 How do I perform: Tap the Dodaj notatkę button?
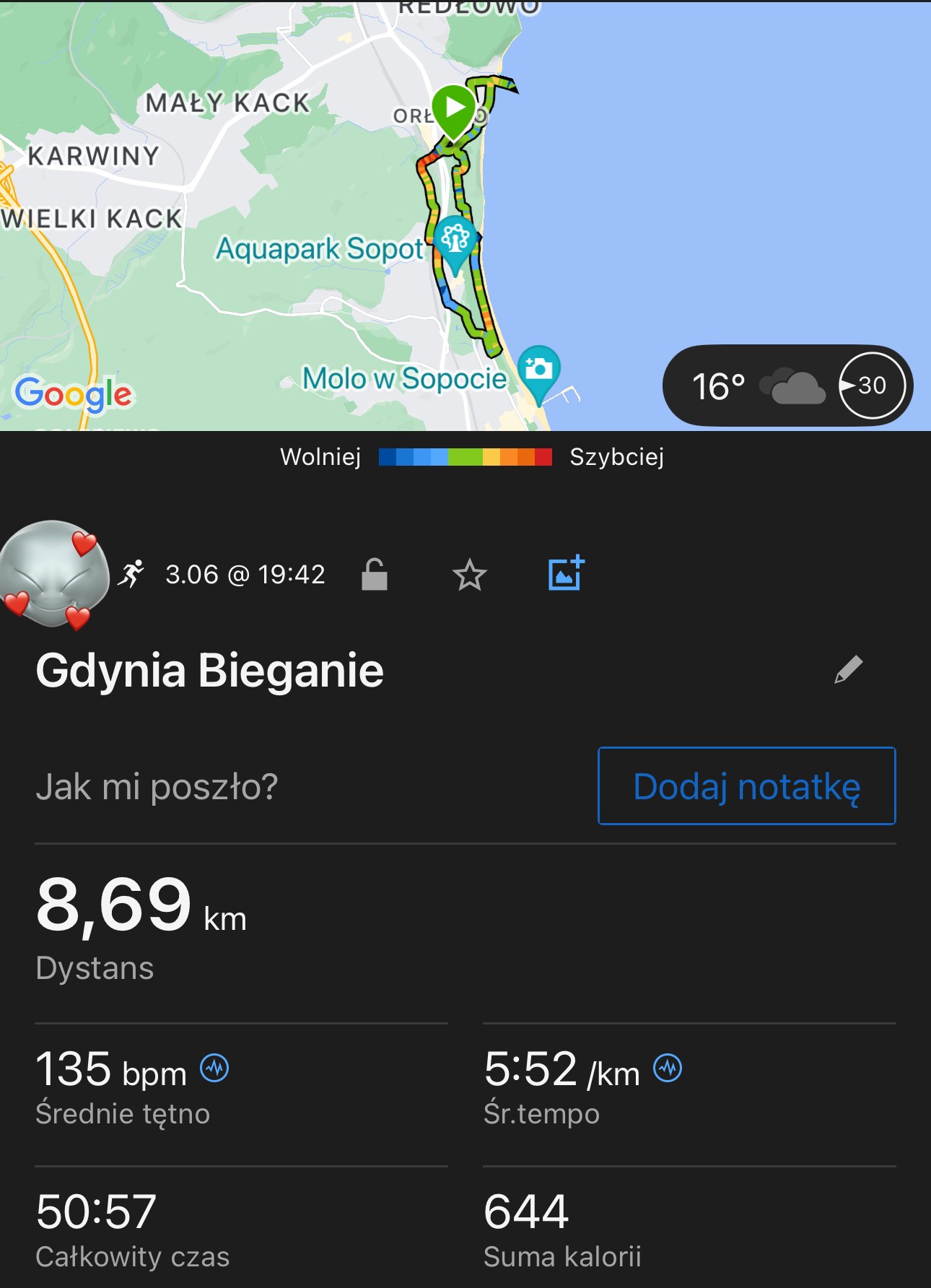pos(746,786)
